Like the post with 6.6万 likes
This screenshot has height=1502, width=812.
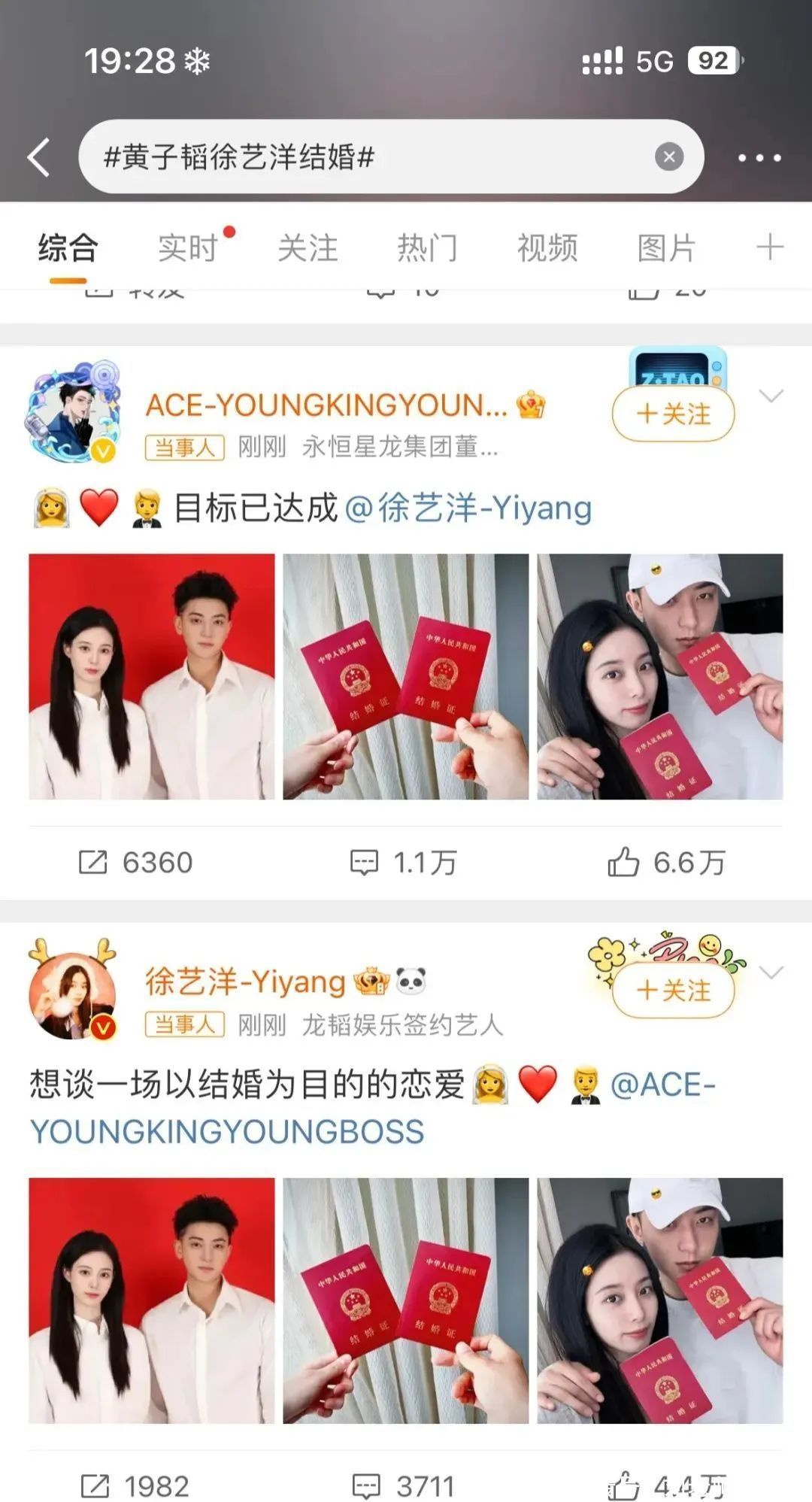click(x=666, y=863)
